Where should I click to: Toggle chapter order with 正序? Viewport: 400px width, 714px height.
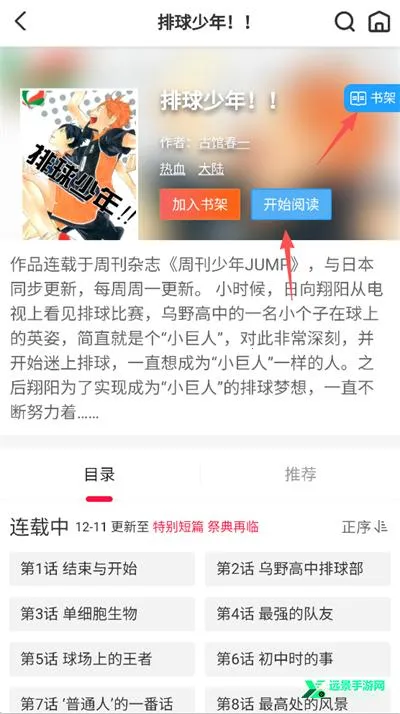[364, 527]
